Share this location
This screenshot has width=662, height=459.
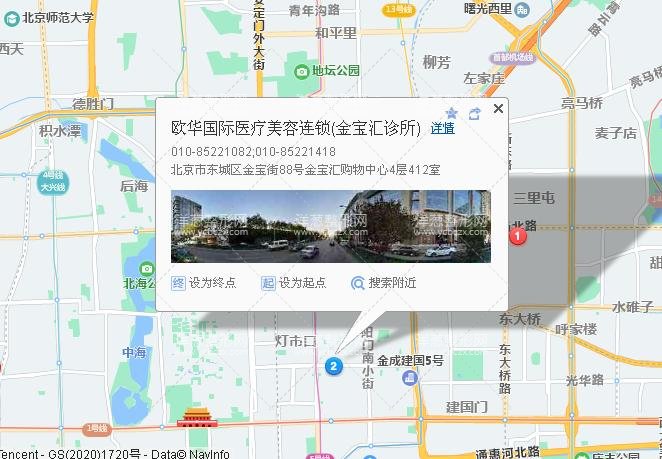(x=475, y=113)
